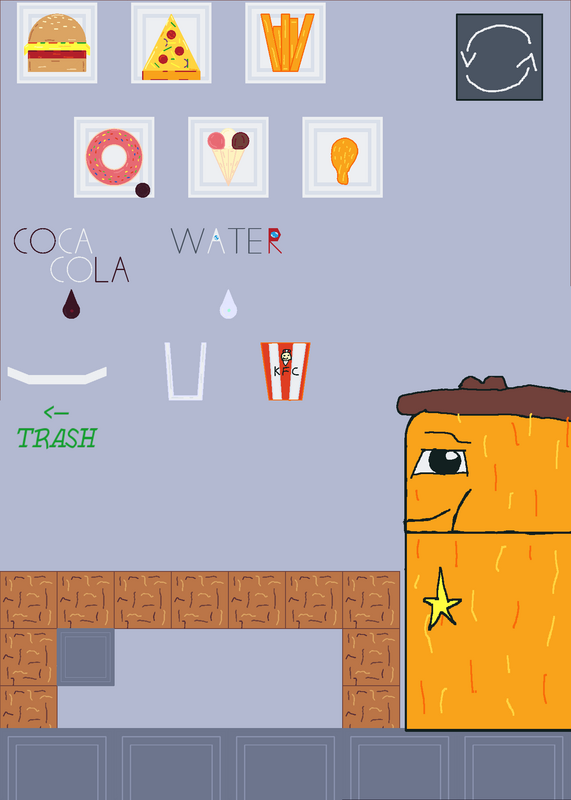Viewport: 571px width, 800px height.
Task: Pour Coca Cola from the dark drop
Action: click(x=71, y=304)
